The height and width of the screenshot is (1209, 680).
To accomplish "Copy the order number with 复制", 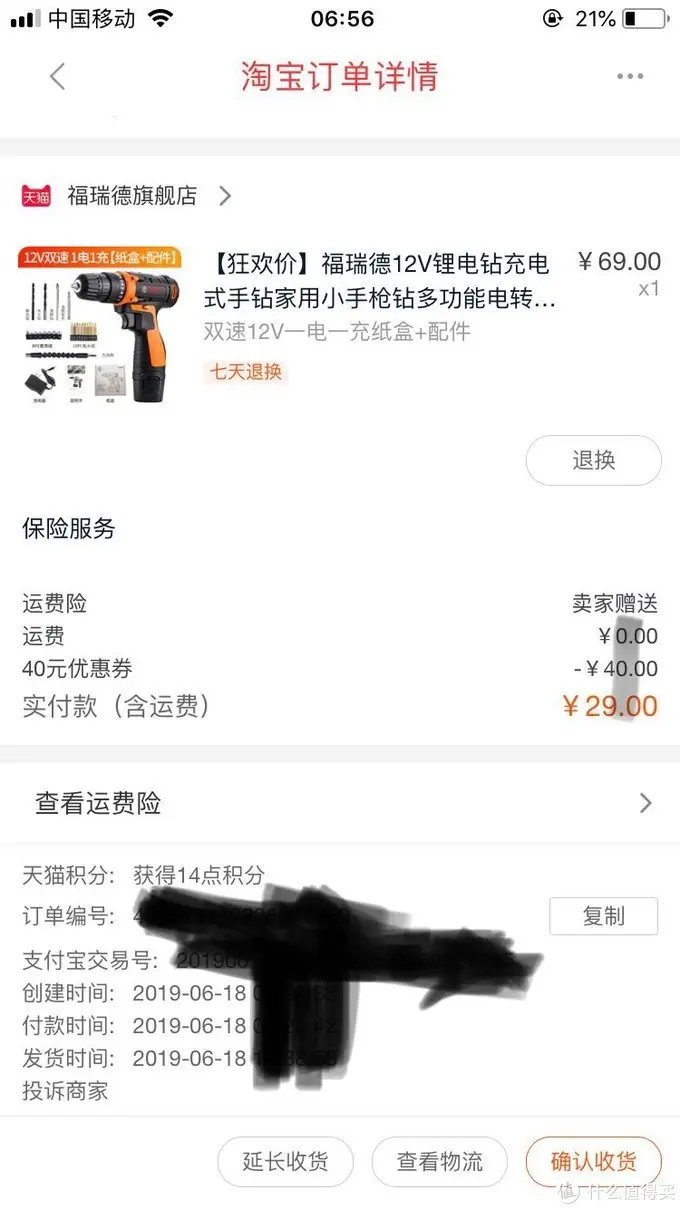I will pyautogui.click(x=603, y=916).
